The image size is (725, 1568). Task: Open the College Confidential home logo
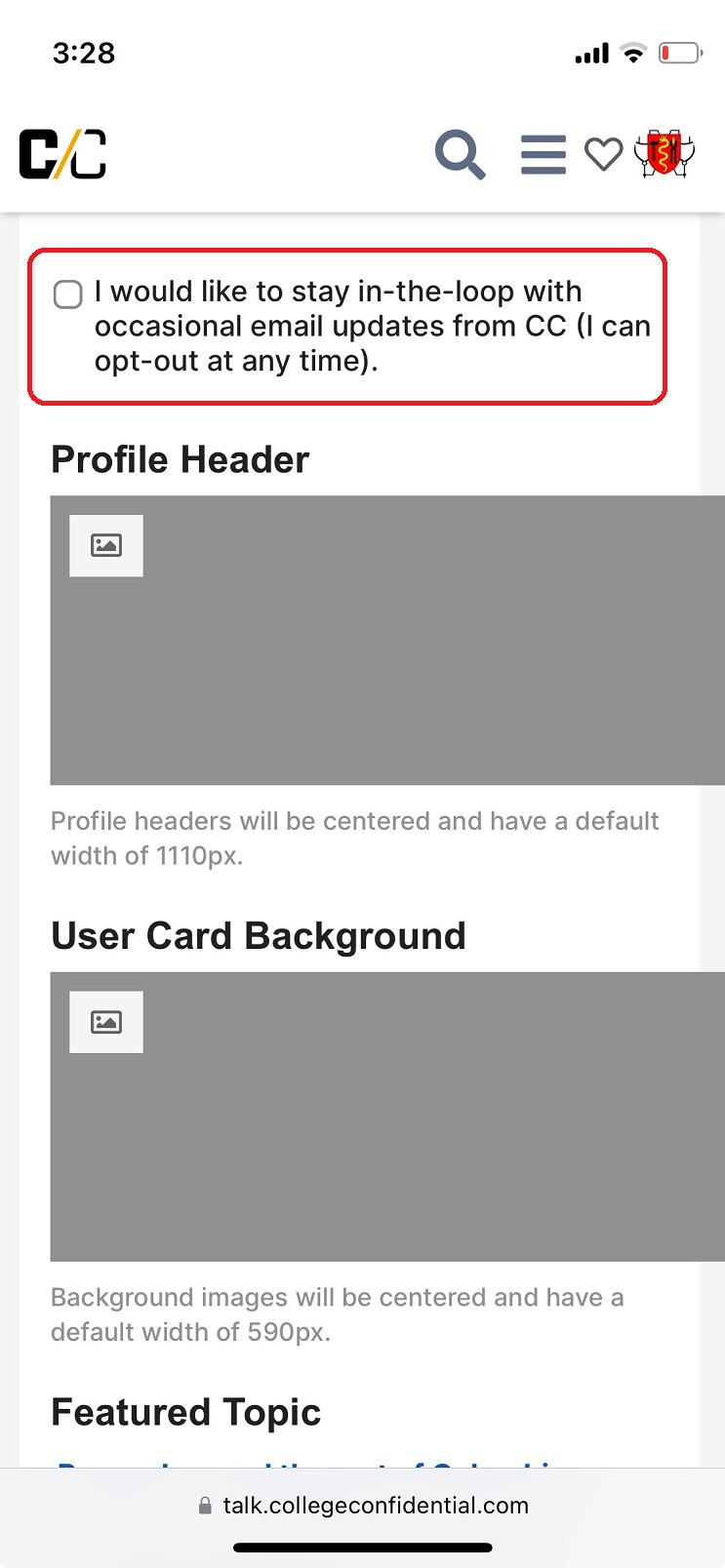tap(62, 154)
